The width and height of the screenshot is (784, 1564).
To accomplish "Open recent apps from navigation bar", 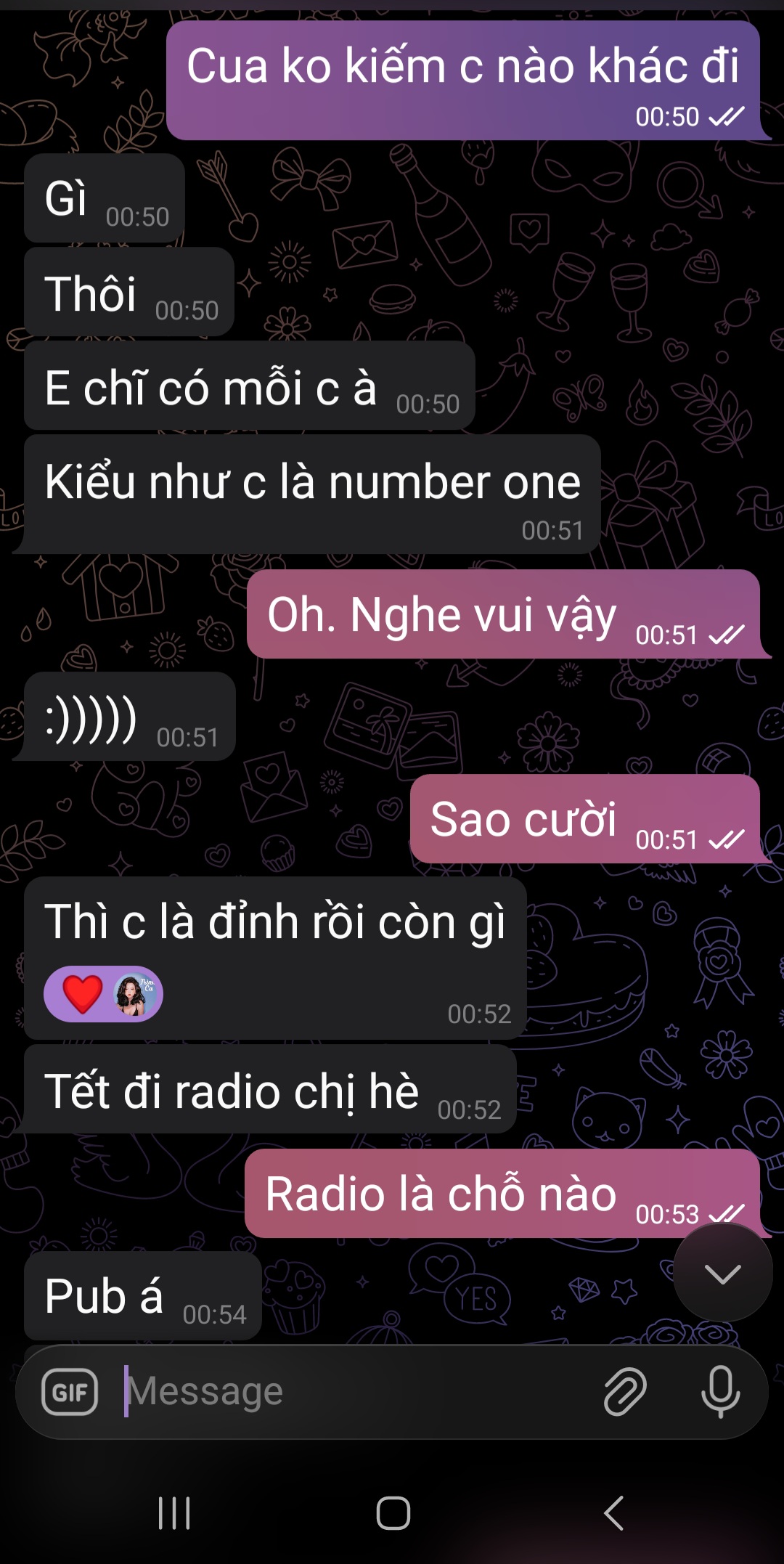I will tap(174, 1513).
